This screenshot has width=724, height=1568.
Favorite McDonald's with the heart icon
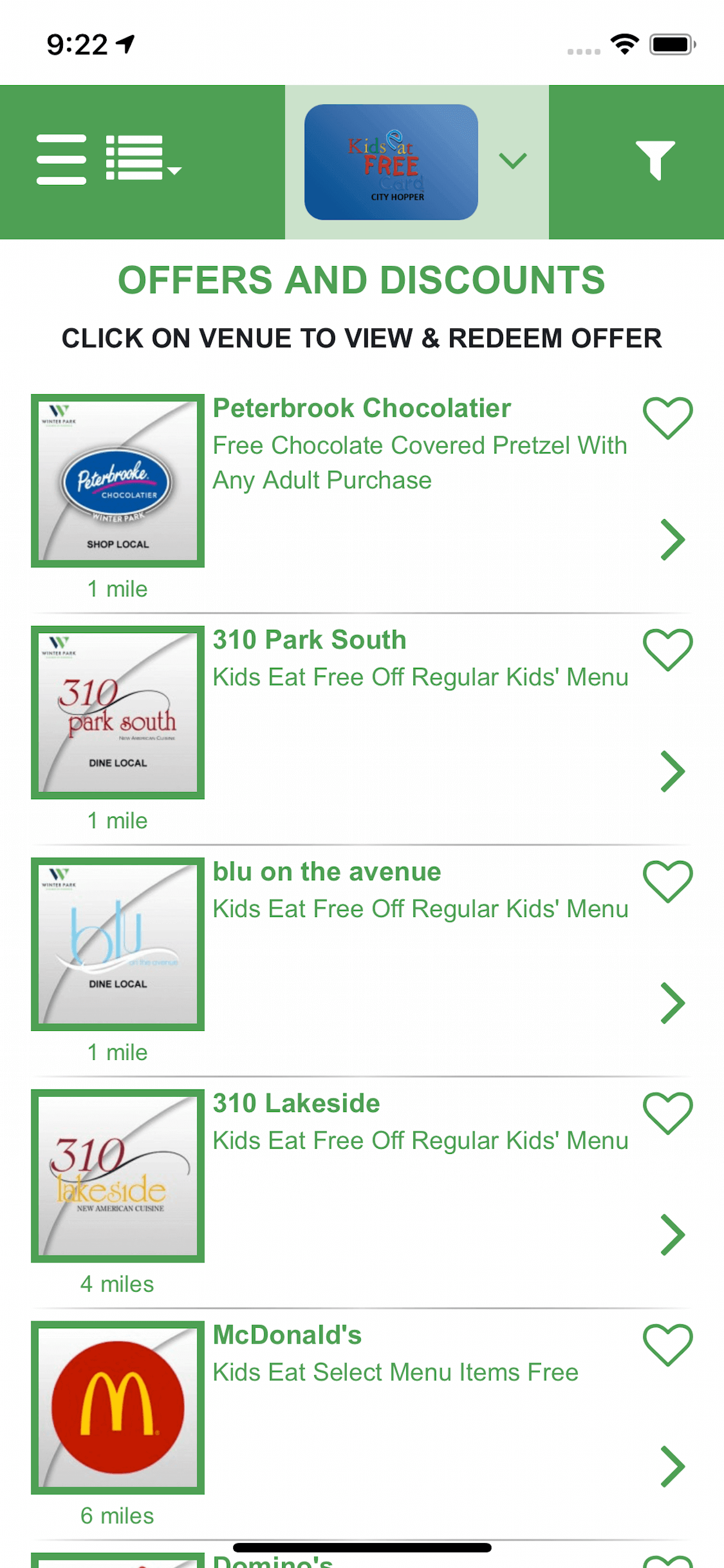tap(667, 1345)
